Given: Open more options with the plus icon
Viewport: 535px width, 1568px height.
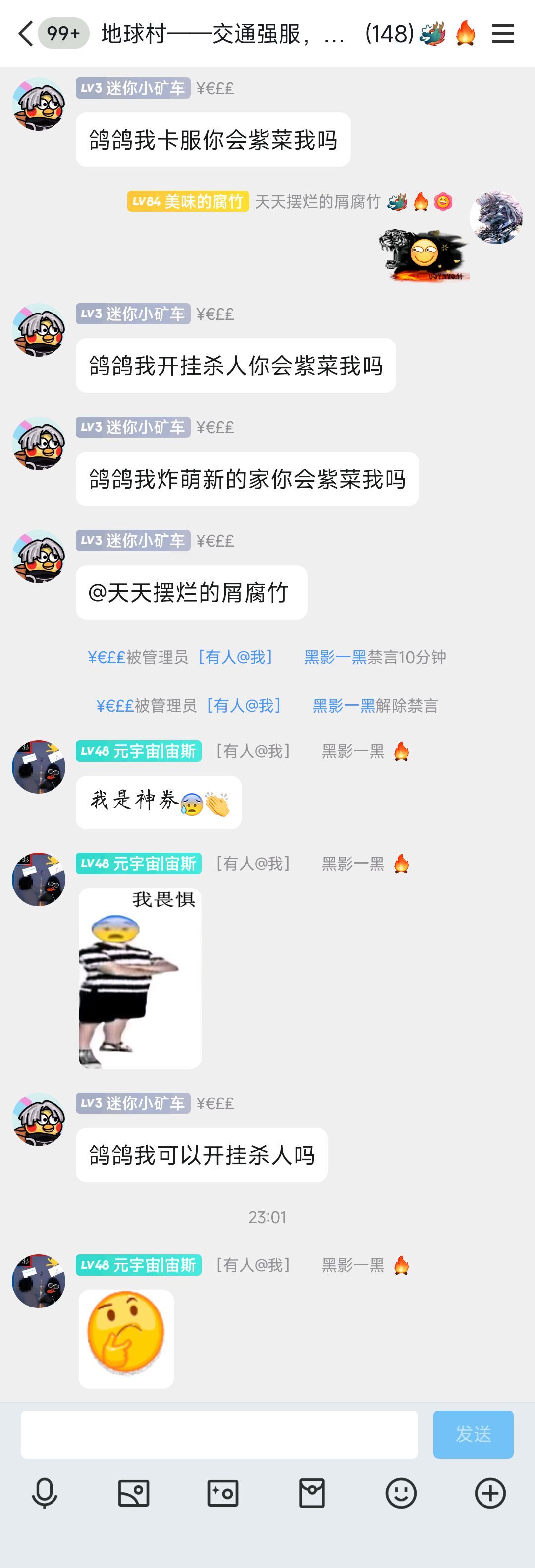Looking at the screenshot, I should click(490, 1493).
